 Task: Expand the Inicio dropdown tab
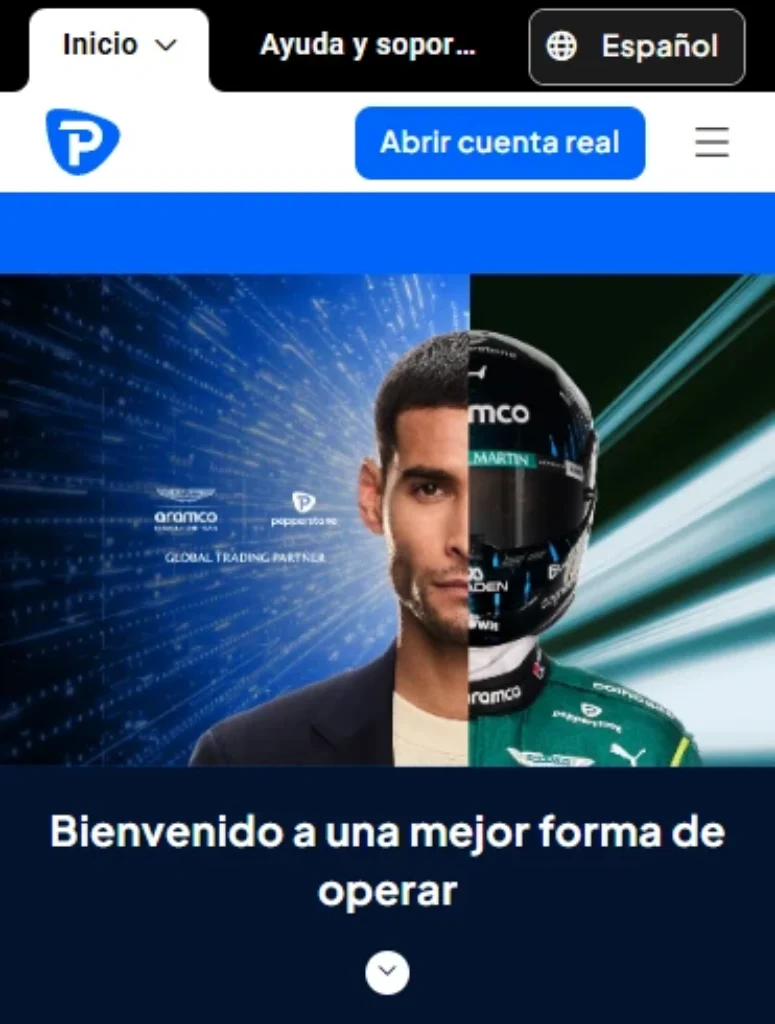pos(119,46)
